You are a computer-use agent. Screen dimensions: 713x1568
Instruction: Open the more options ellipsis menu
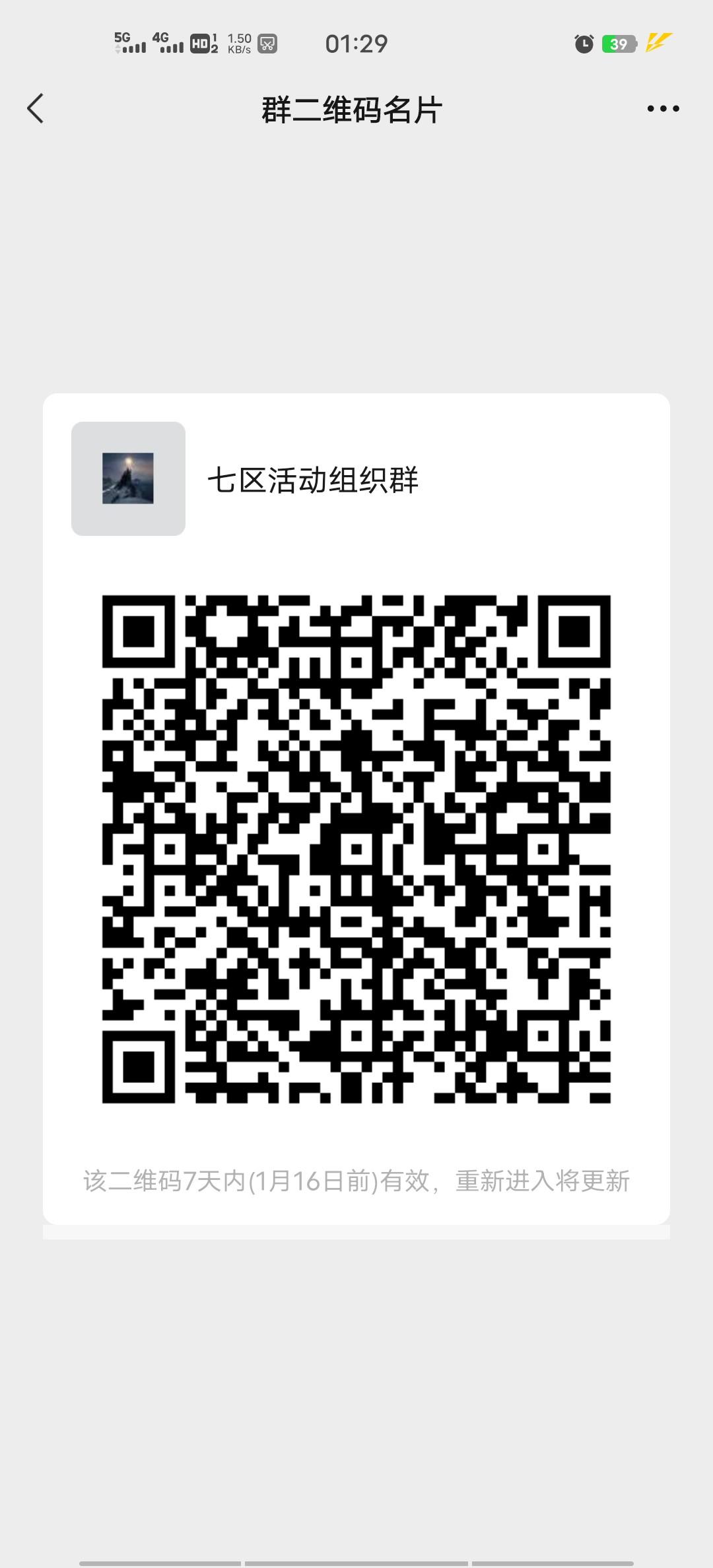(663, 110)
